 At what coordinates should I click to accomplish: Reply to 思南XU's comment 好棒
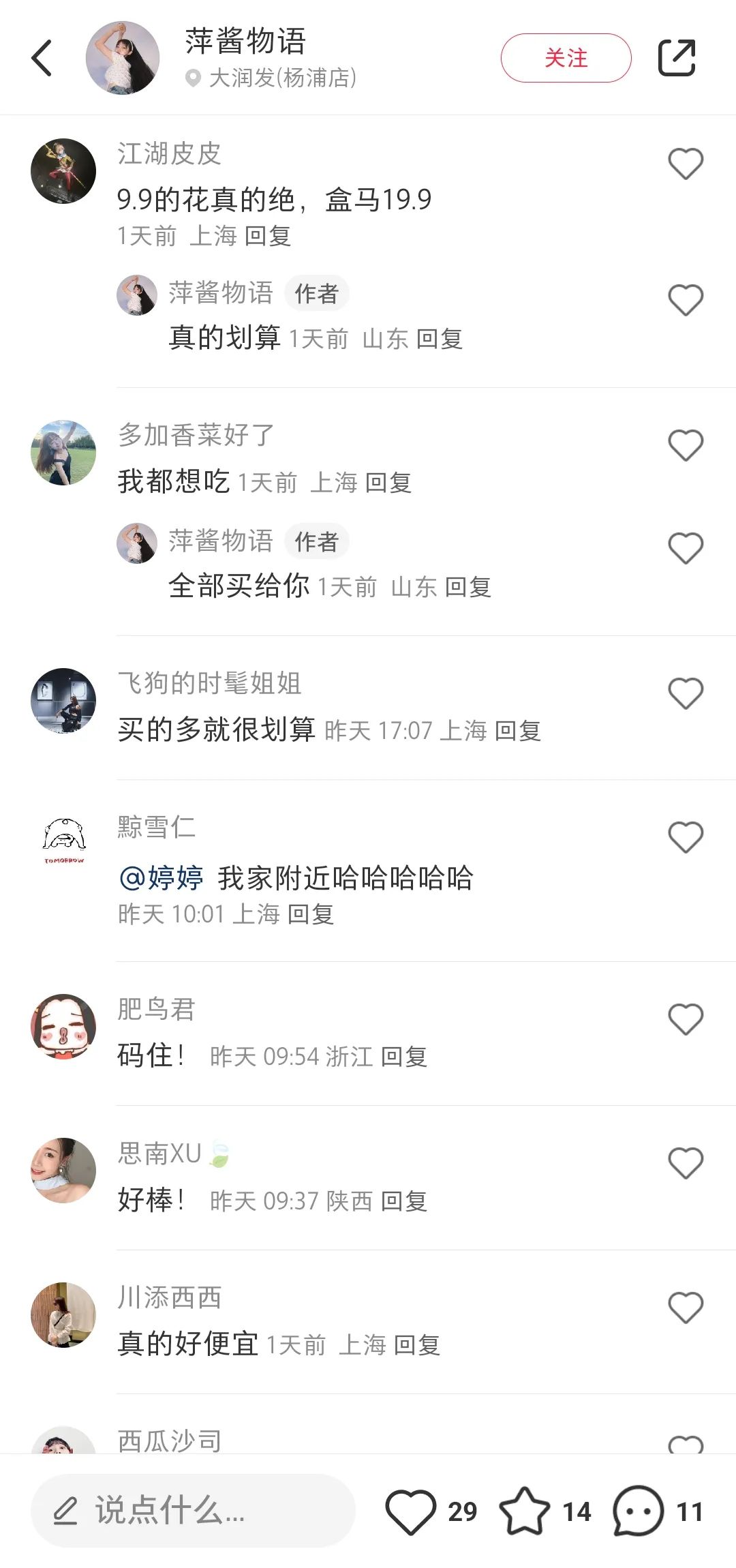coord(403,1201)
